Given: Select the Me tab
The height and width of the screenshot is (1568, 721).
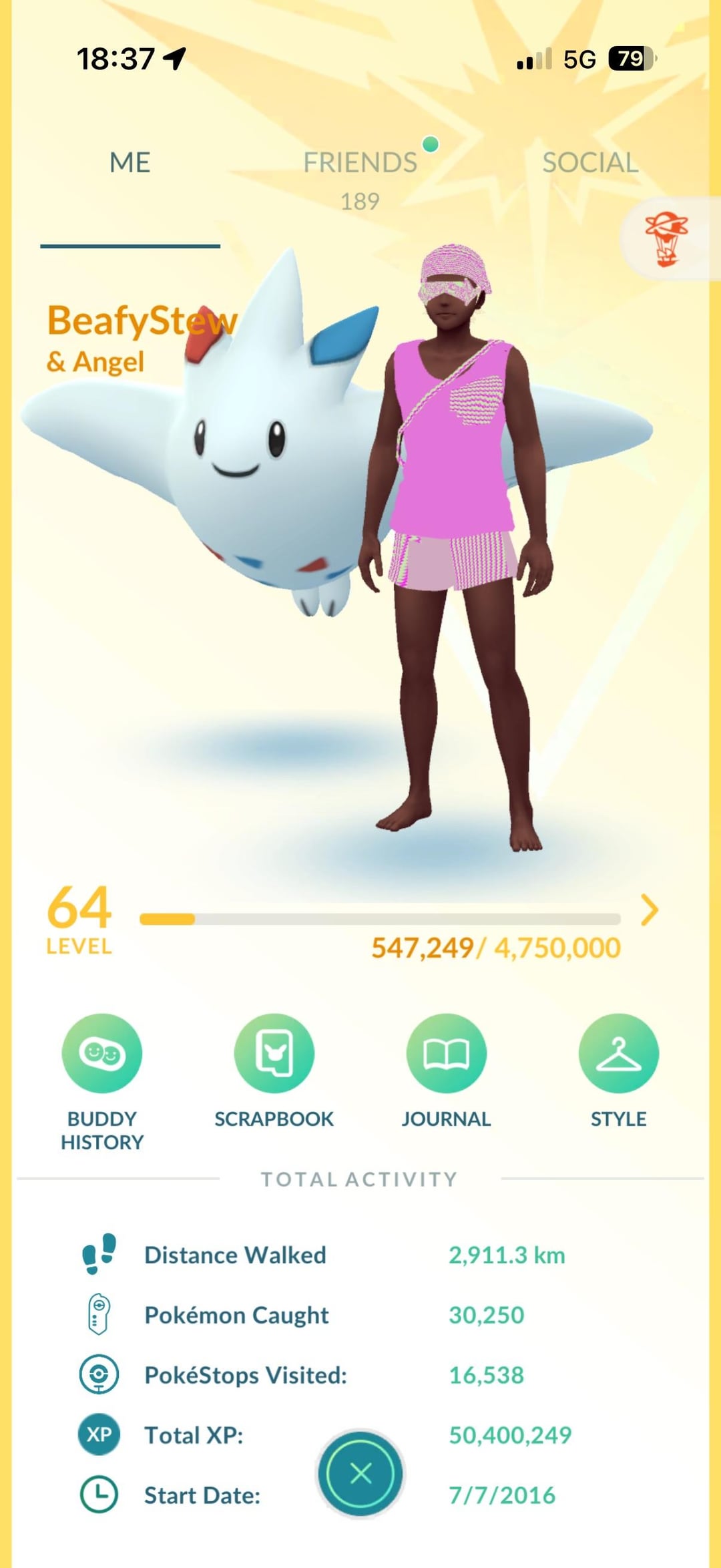Looking at the screenshot, I should [130, 164].
